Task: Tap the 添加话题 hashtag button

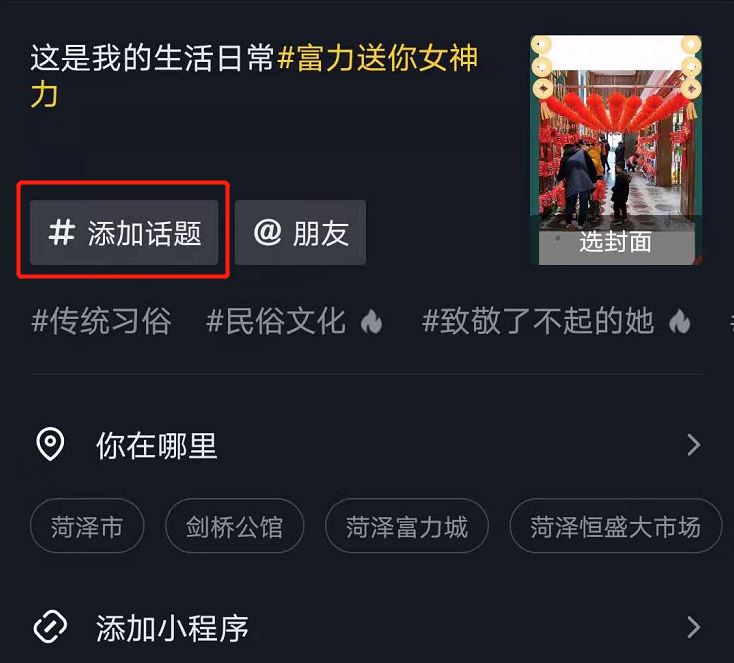Action: 124,233
